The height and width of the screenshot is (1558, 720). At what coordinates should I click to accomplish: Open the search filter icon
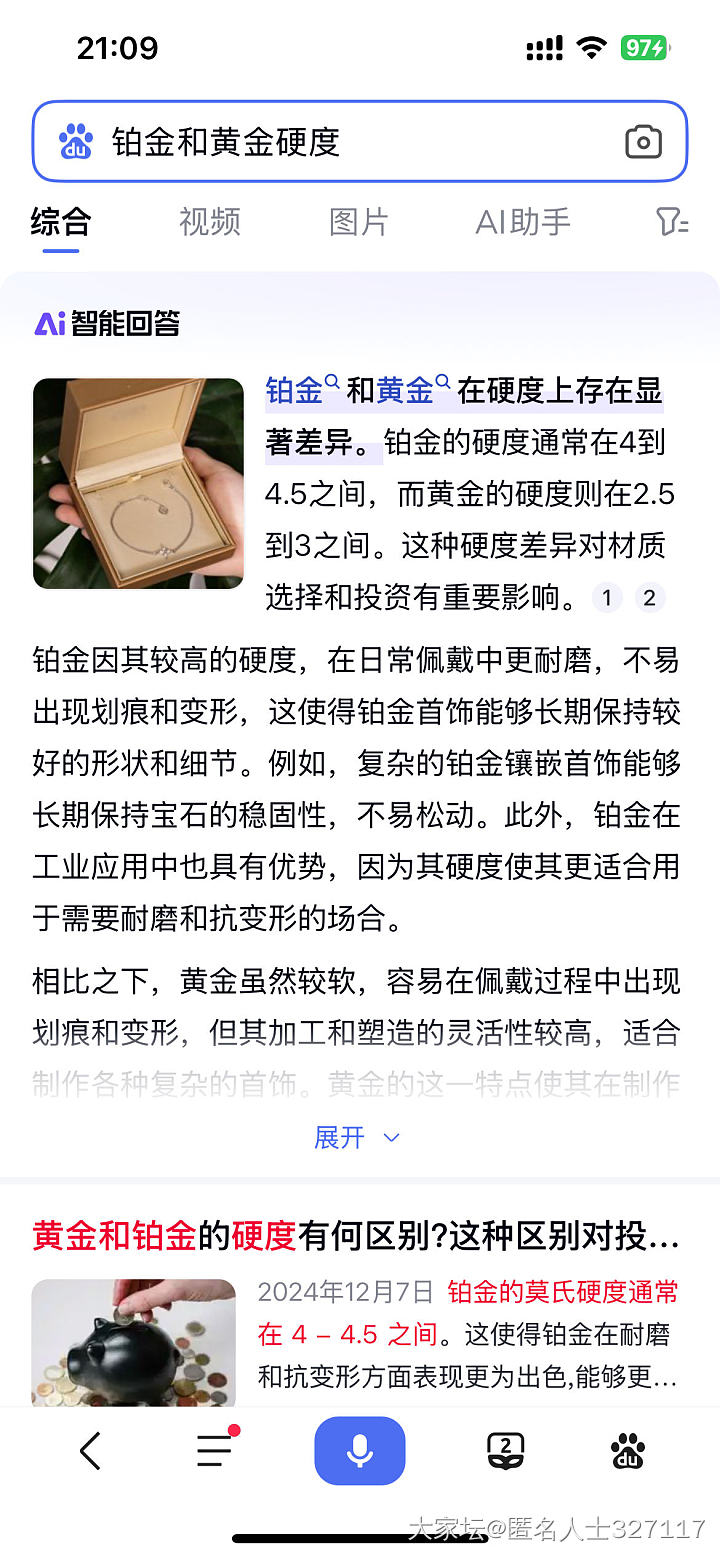coord(672,221)
